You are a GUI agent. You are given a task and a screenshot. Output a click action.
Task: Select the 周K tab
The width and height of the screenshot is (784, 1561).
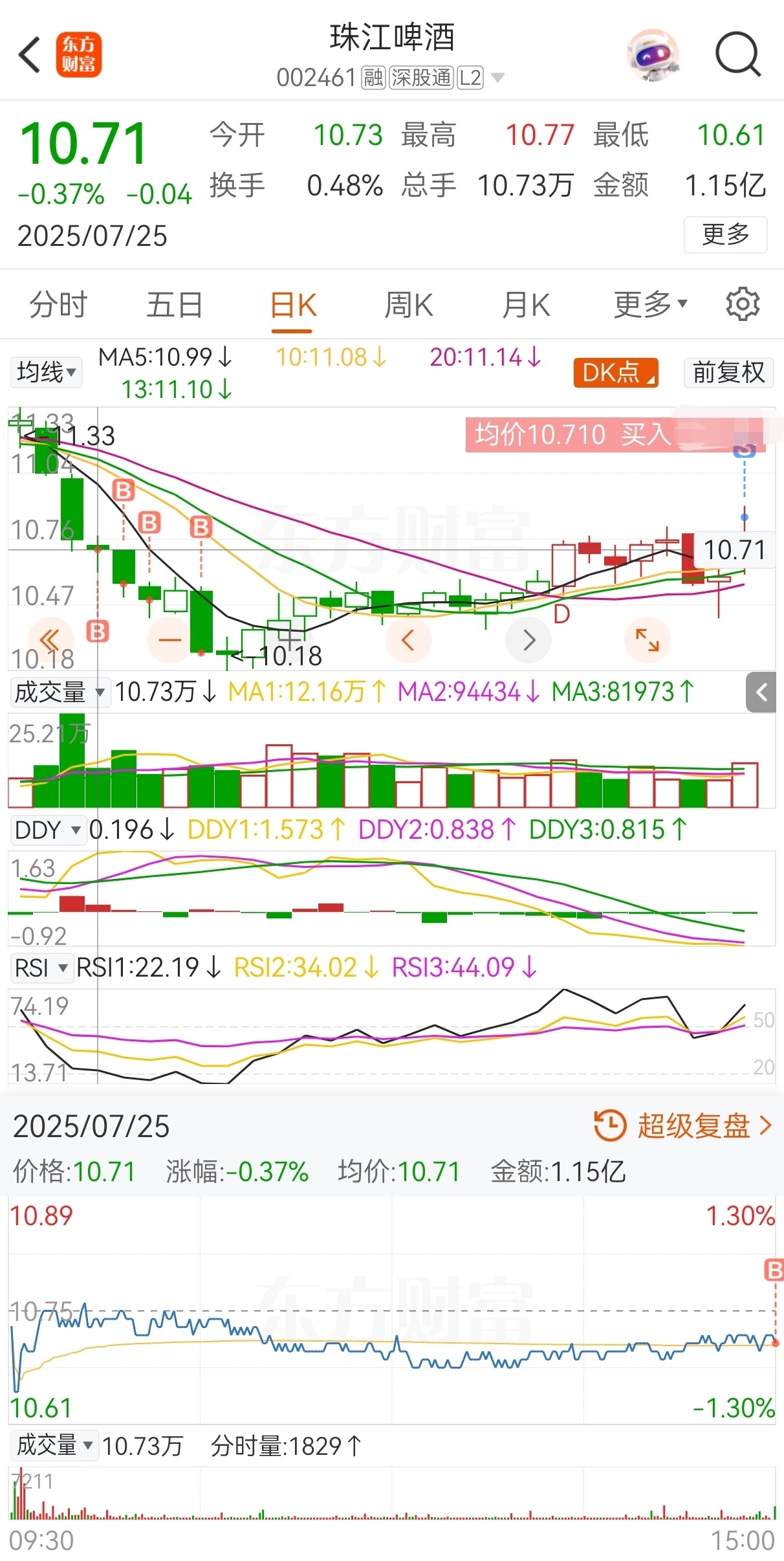point(409,305)
